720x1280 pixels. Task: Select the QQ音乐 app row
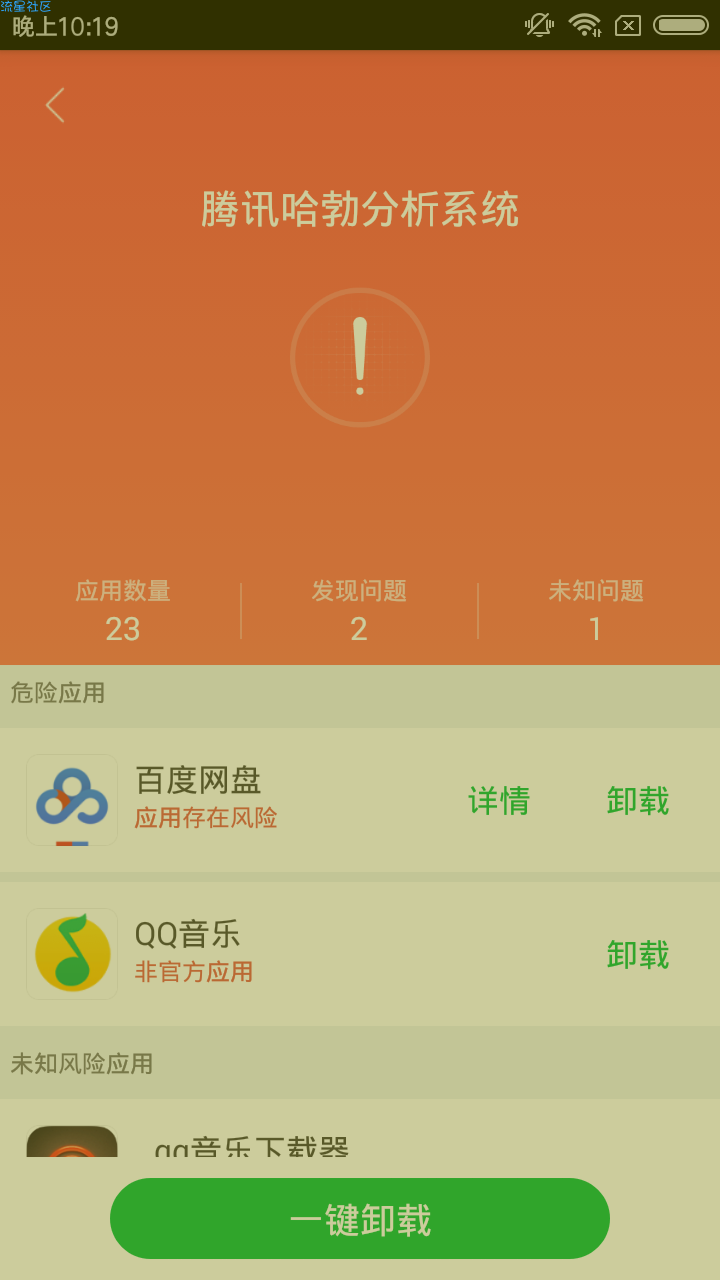(x=360, y=954)
